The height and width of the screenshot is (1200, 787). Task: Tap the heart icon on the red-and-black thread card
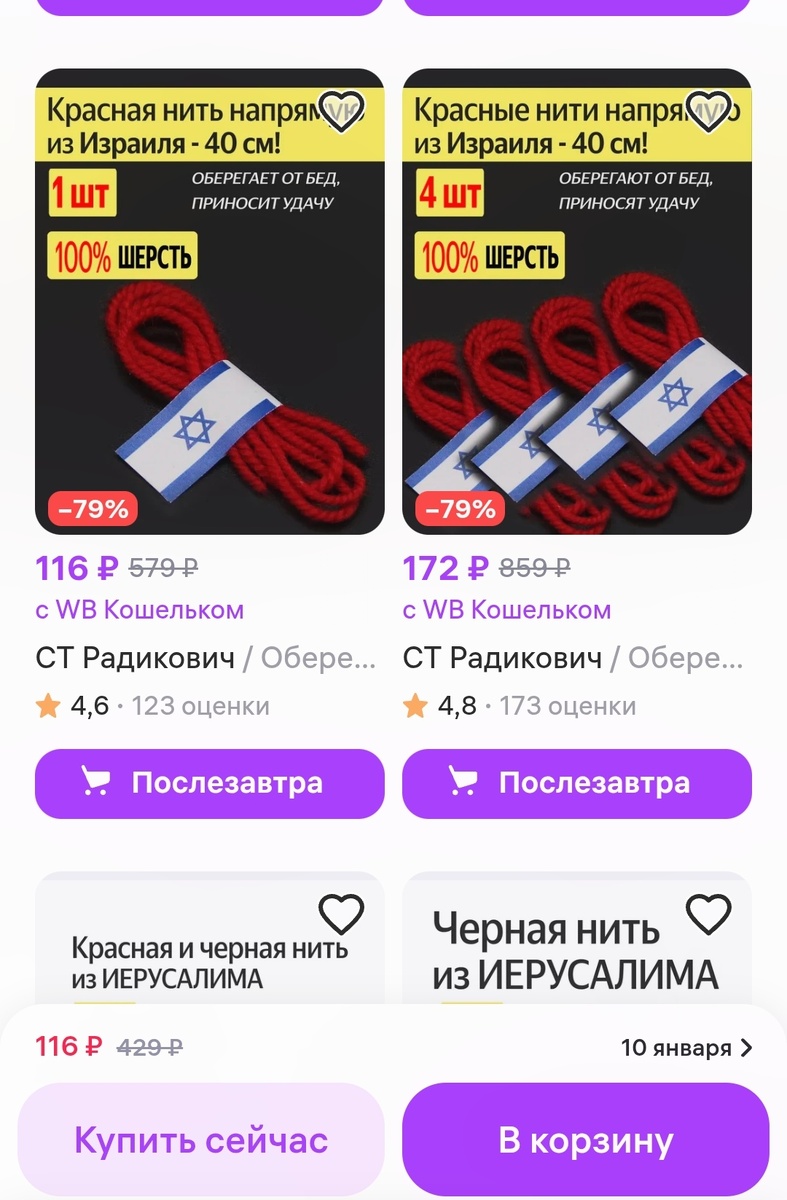pyautogui.click(x=341, y=913)
